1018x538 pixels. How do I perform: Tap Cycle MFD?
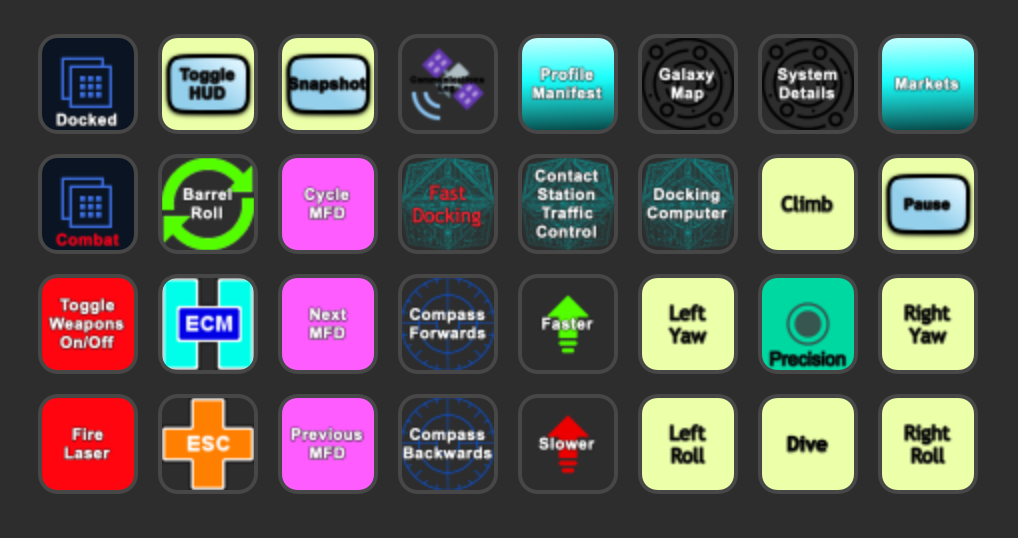click(328, 204)
